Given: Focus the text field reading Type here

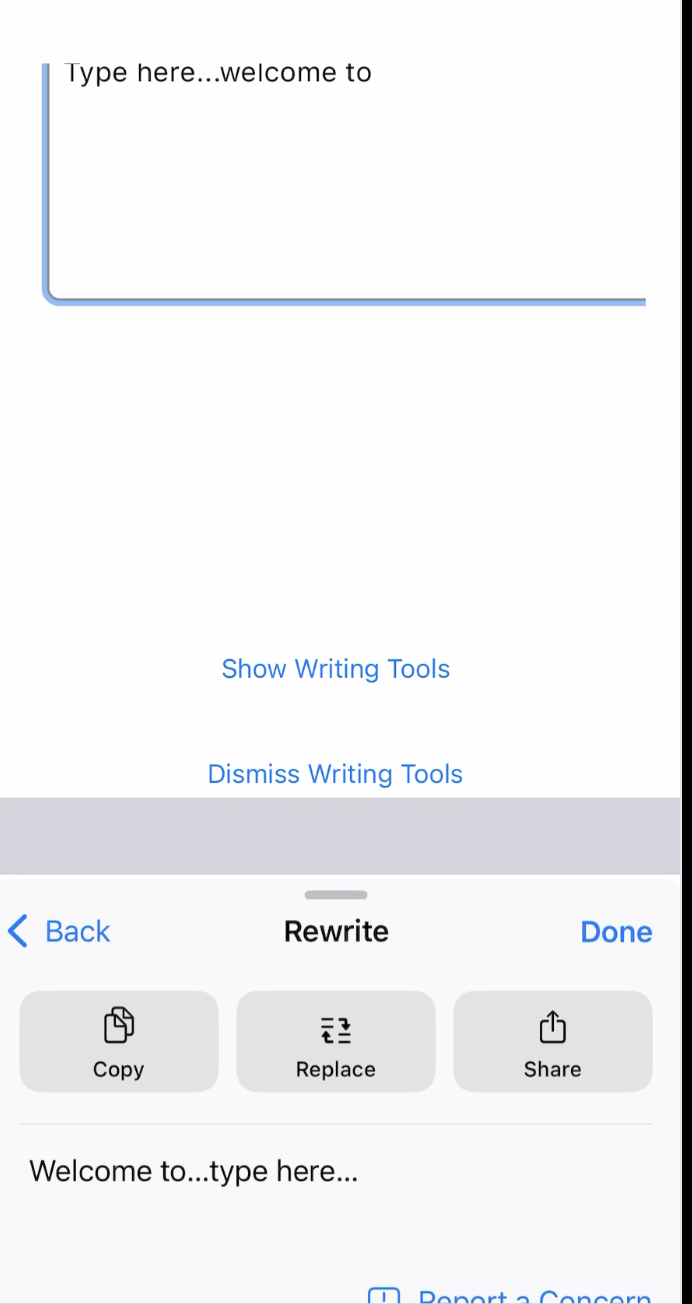Looking at the screenshot, I should coord(345,180).
